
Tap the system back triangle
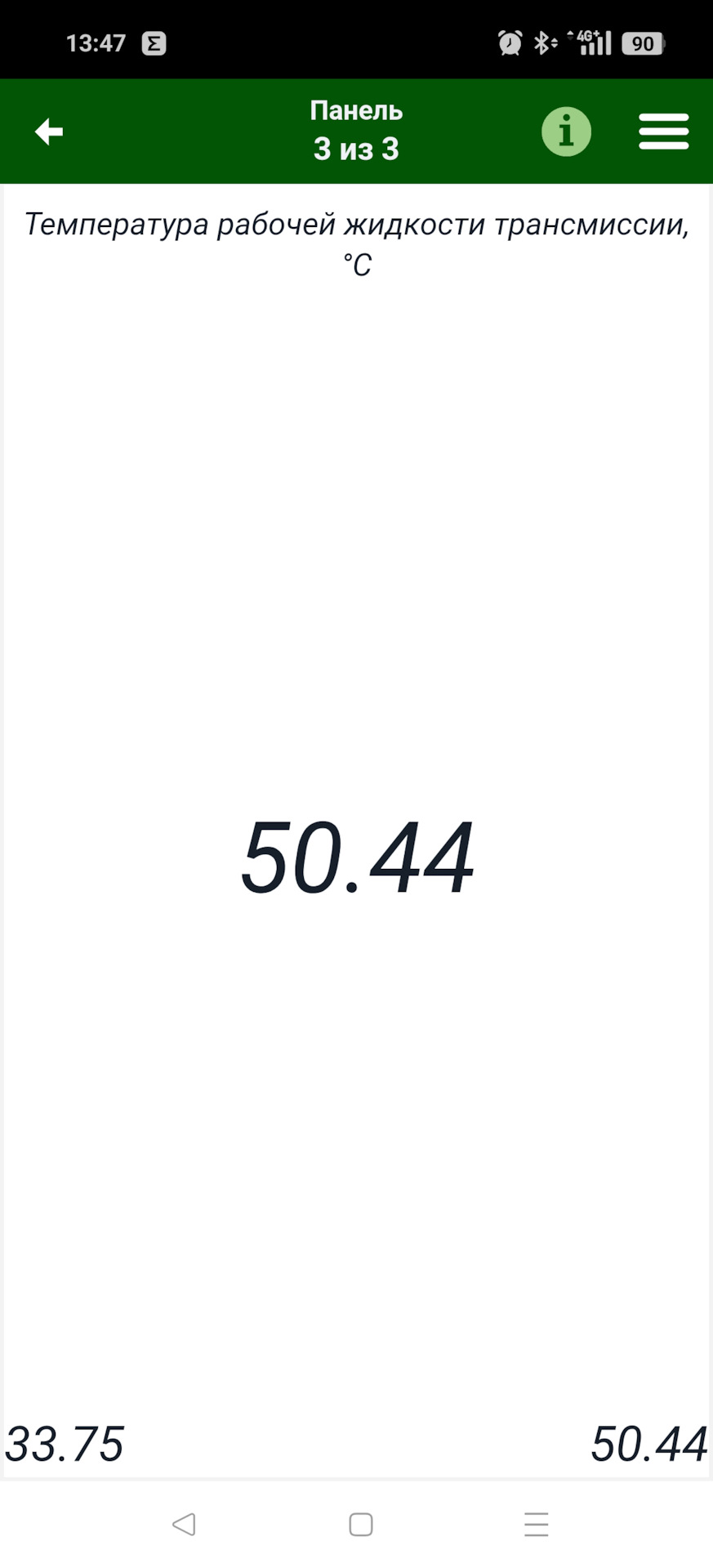pyautogui.click(x=184, y=1524)
